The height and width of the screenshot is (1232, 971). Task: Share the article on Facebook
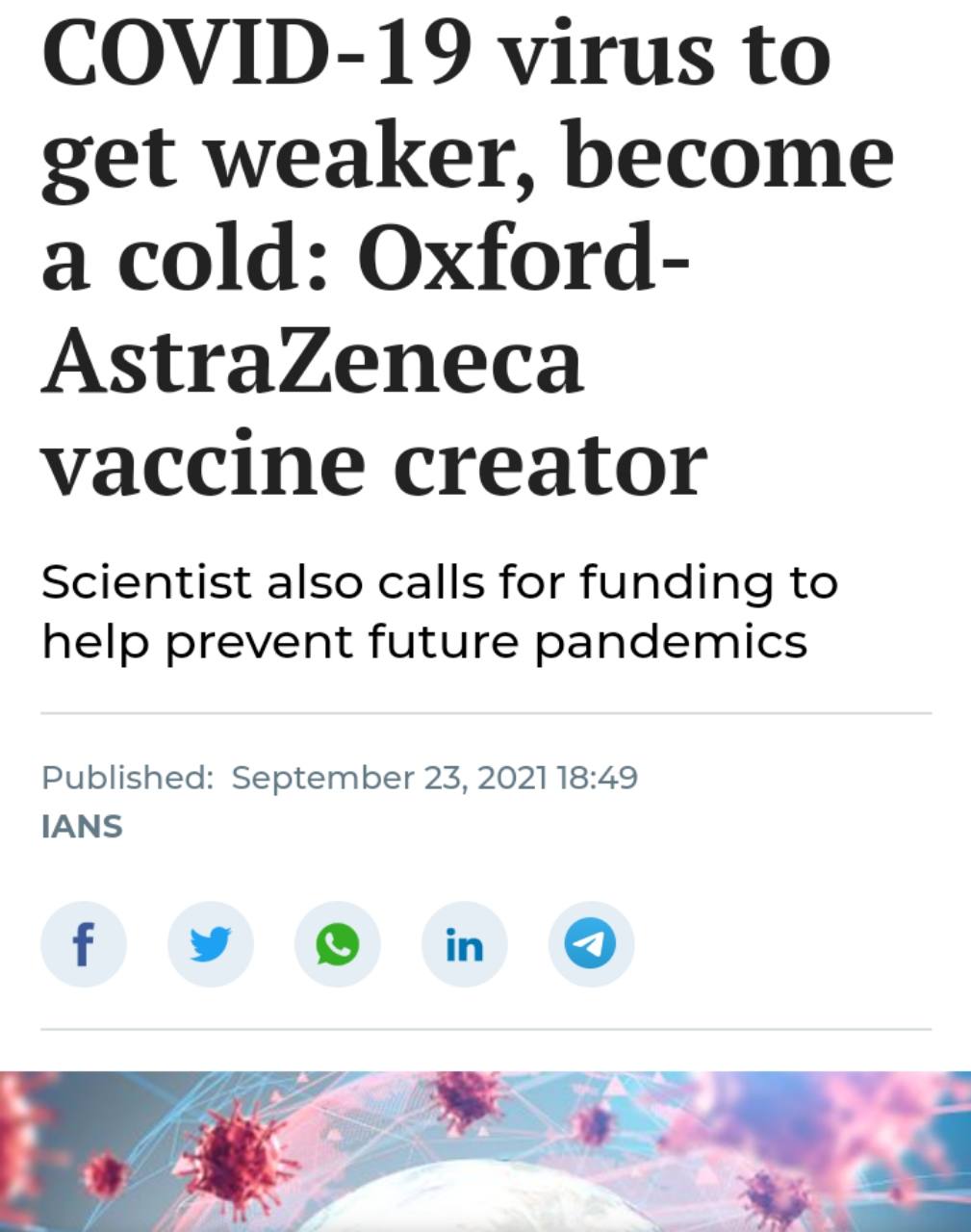tap(84, 944)
